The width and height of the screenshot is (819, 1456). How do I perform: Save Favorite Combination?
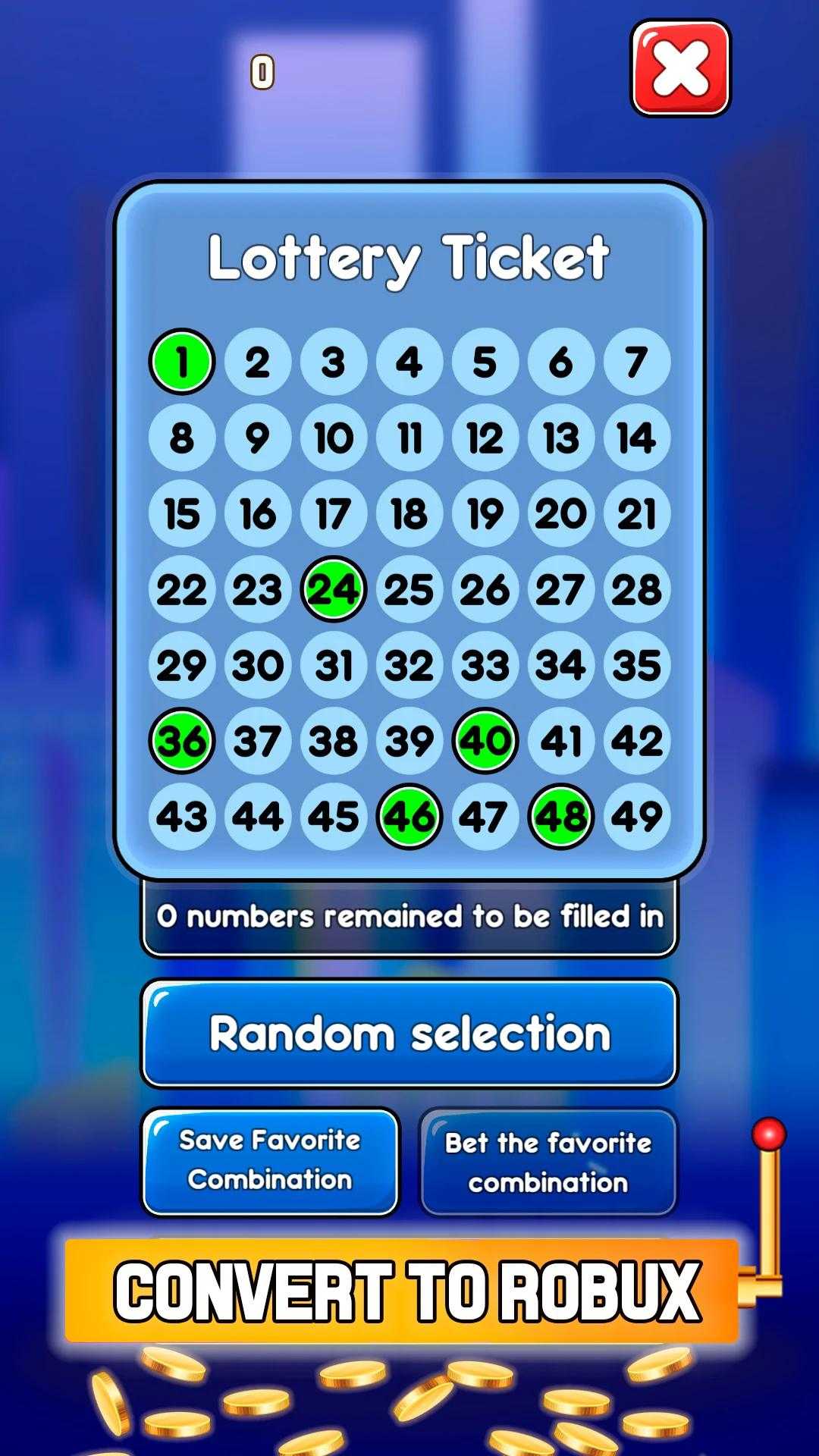pos(270,1161)
